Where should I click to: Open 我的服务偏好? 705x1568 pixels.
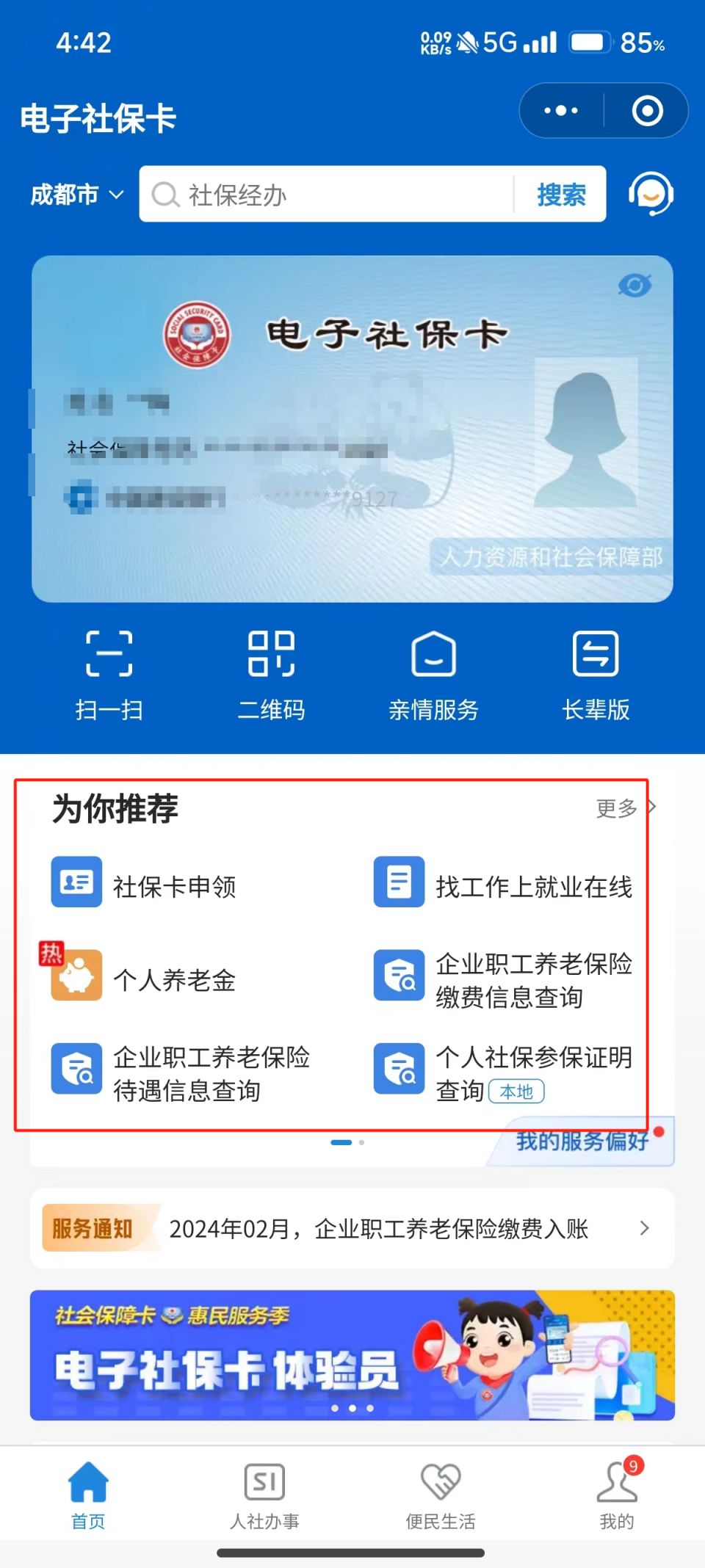(x=582, y=1142)
